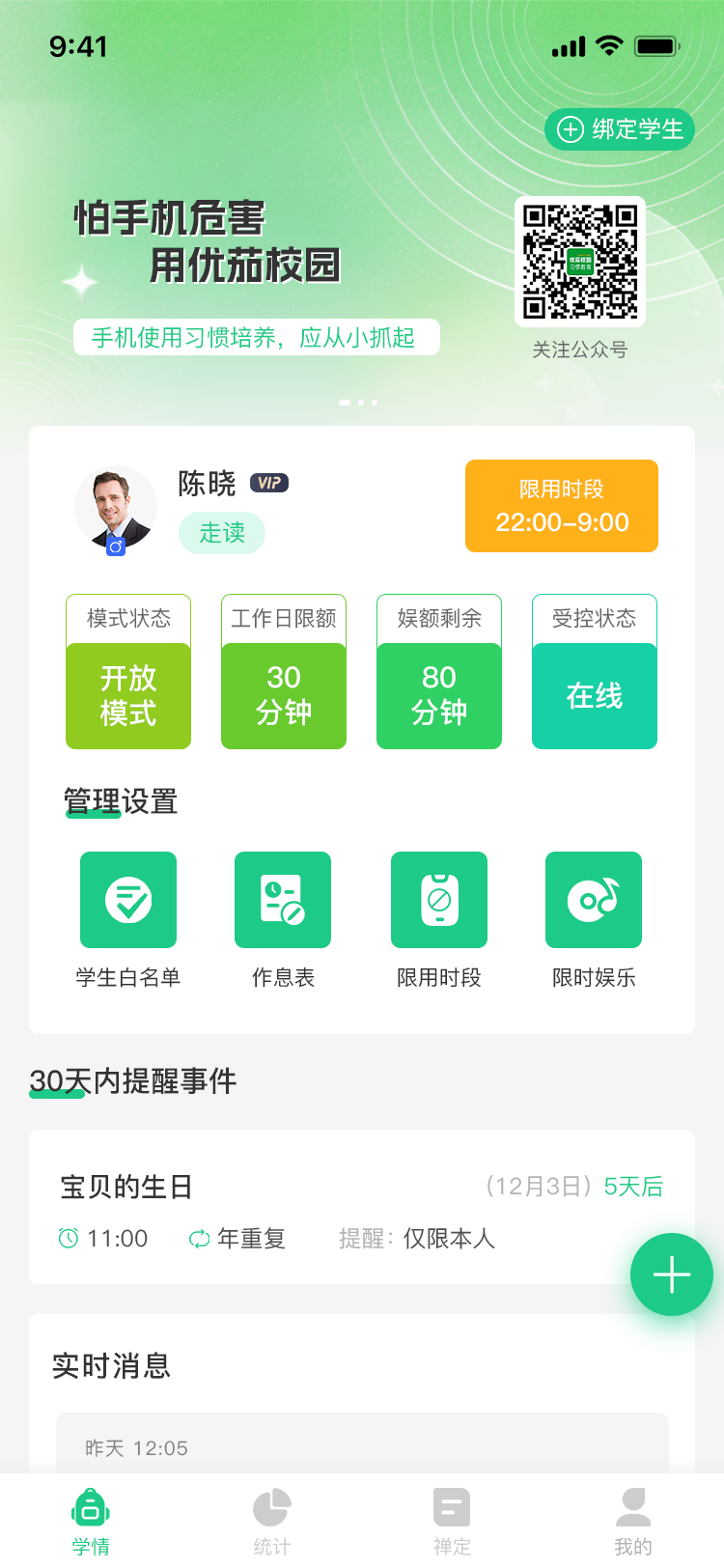
Task: Tap the 走读 chip
Action: pyautogui.click(x=222, y=533)
